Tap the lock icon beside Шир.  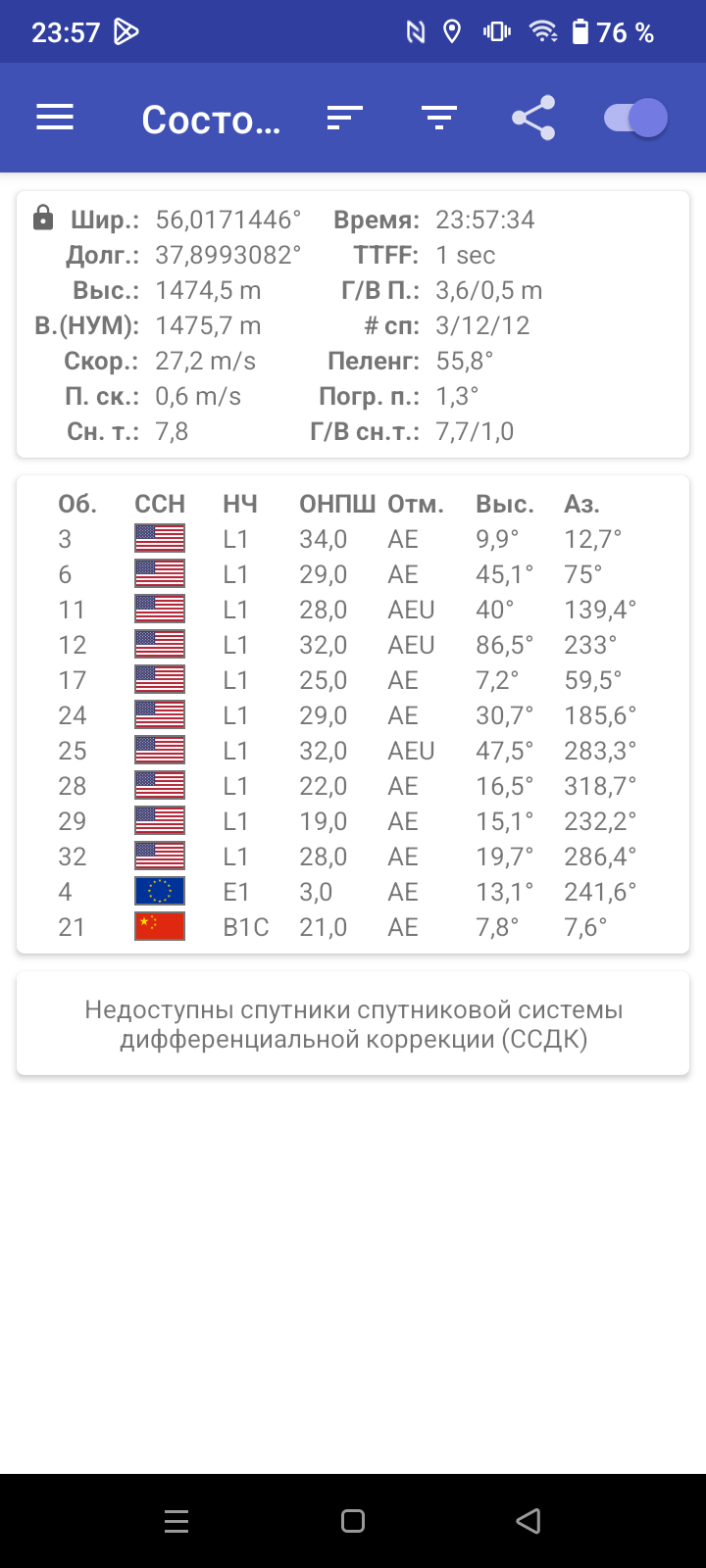point(43,218)
